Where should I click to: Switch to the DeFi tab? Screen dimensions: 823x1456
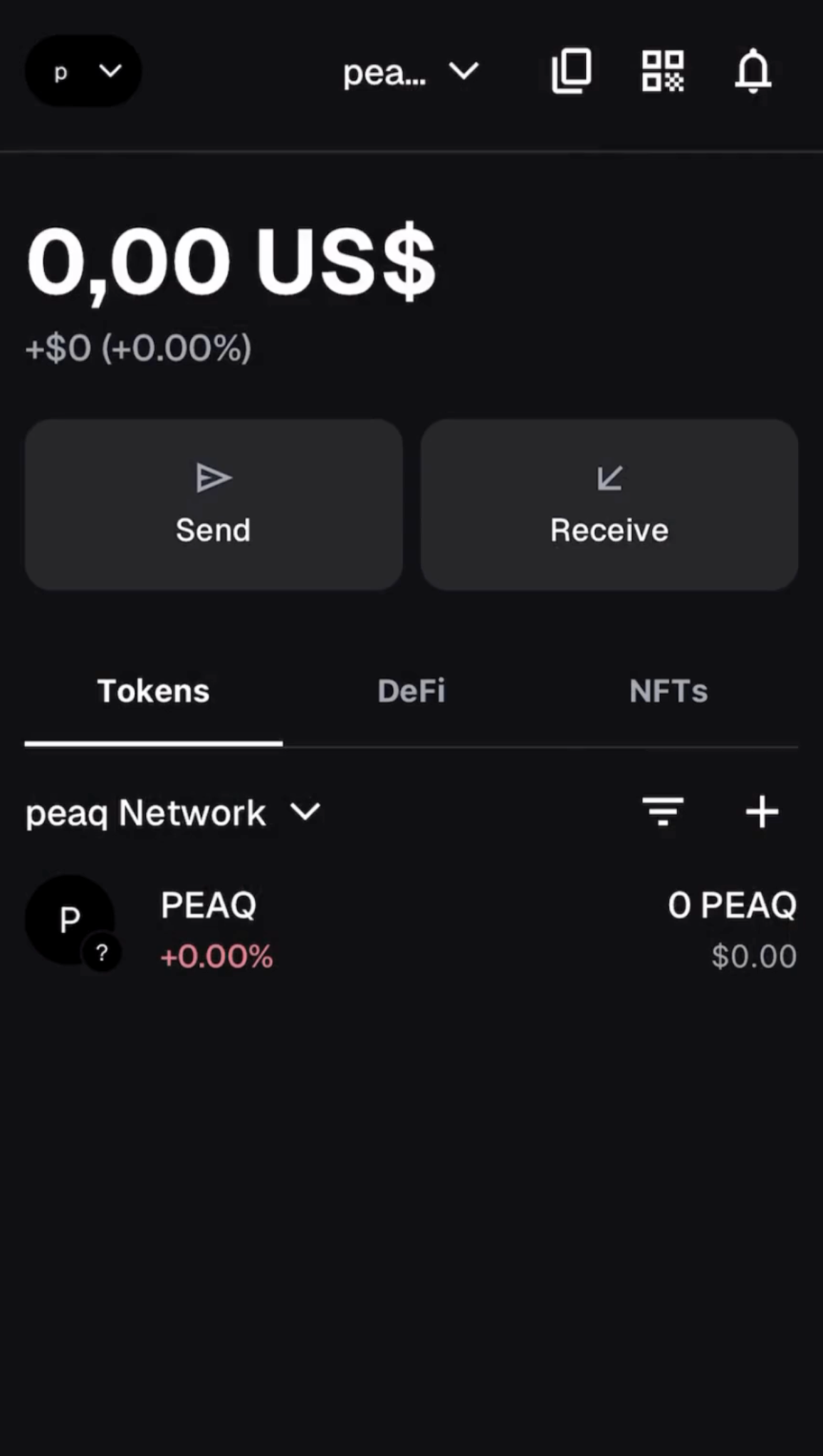click(411, 691)
